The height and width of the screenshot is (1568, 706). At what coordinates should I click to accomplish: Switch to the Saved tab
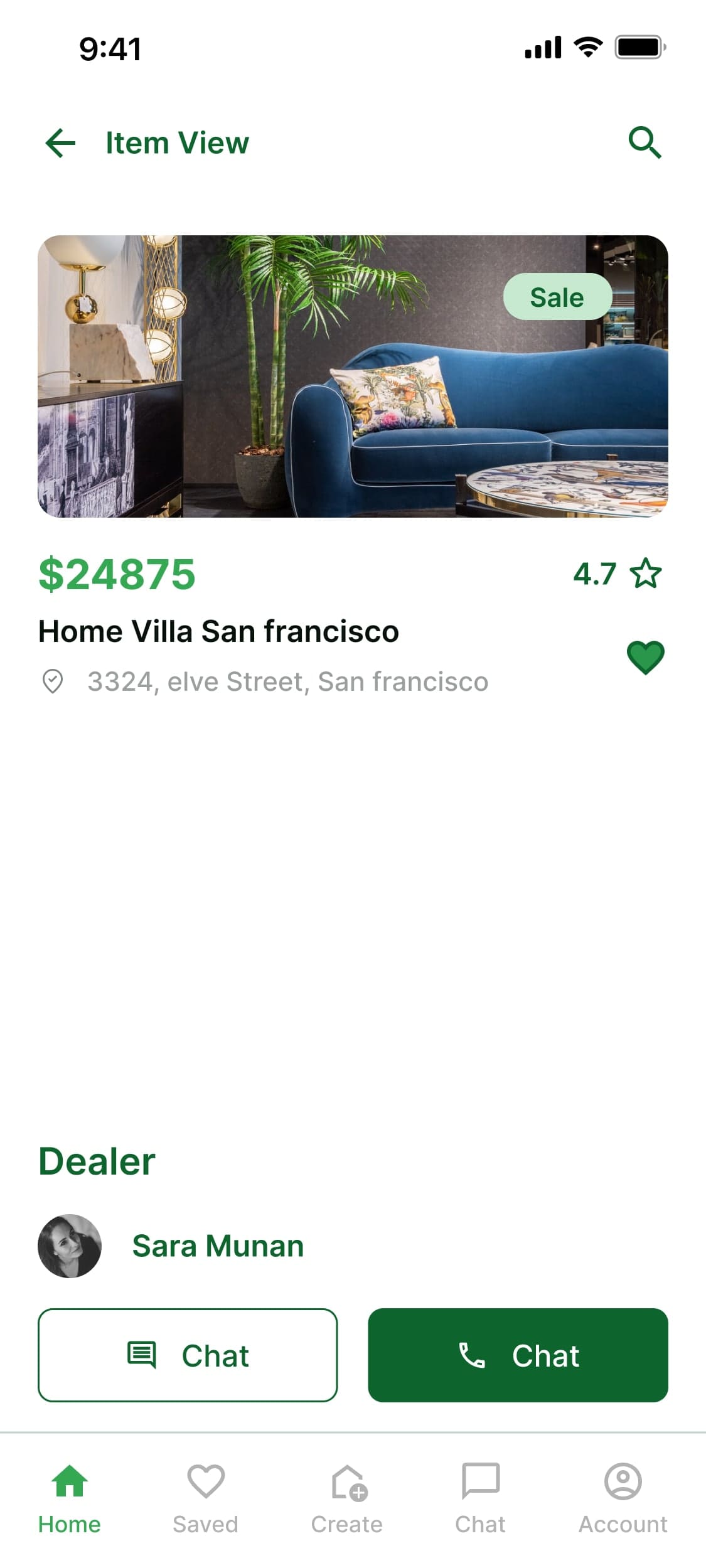tap(206, 1499)
